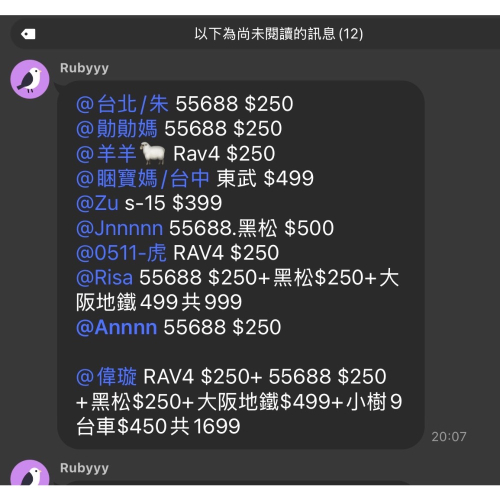The height and width of the screenshot is (500, 500).
Task: Open the @Risa mention
Action: [104, 277]
